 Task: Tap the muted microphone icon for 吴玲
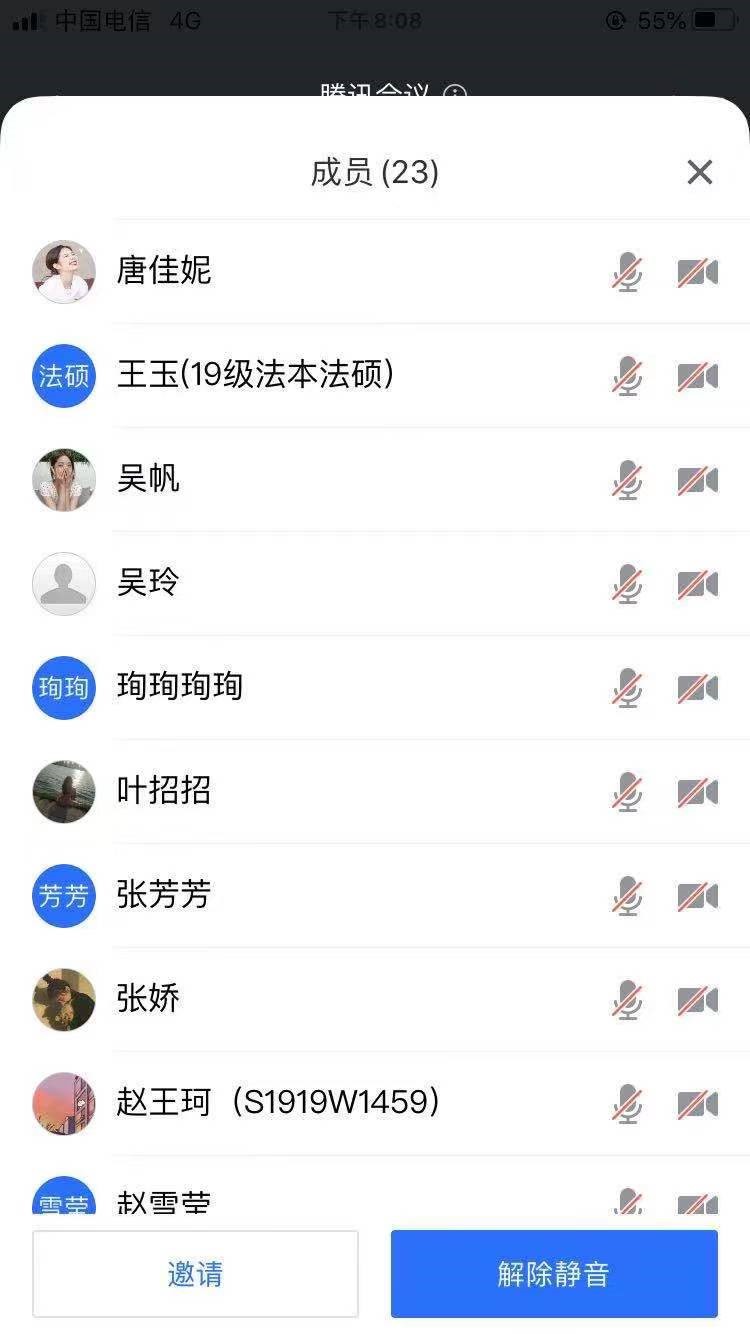coord(627,584)
